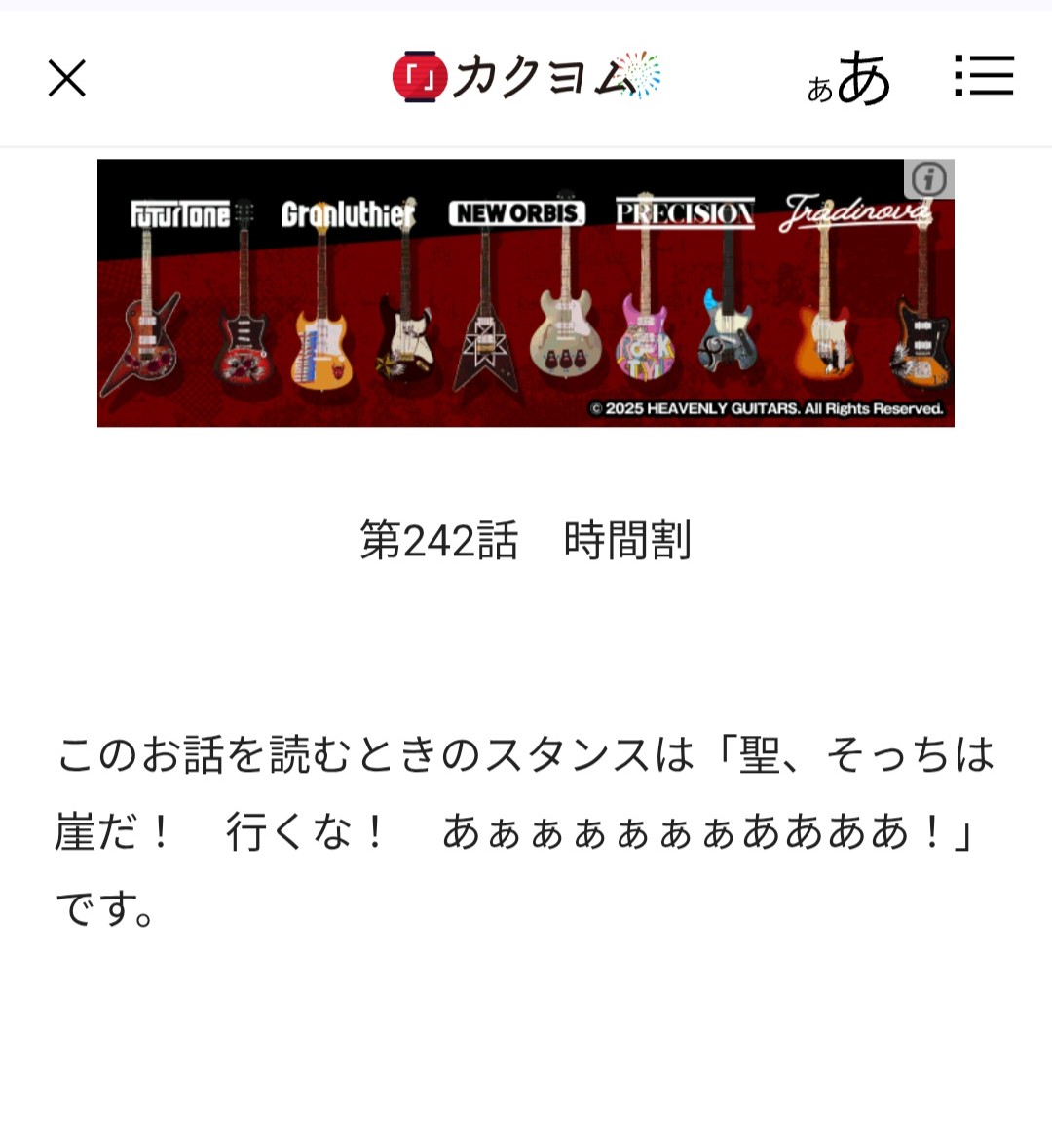Close the episode reader with X
Viewport: 1052px width, 1148px height.
(67, 78)
